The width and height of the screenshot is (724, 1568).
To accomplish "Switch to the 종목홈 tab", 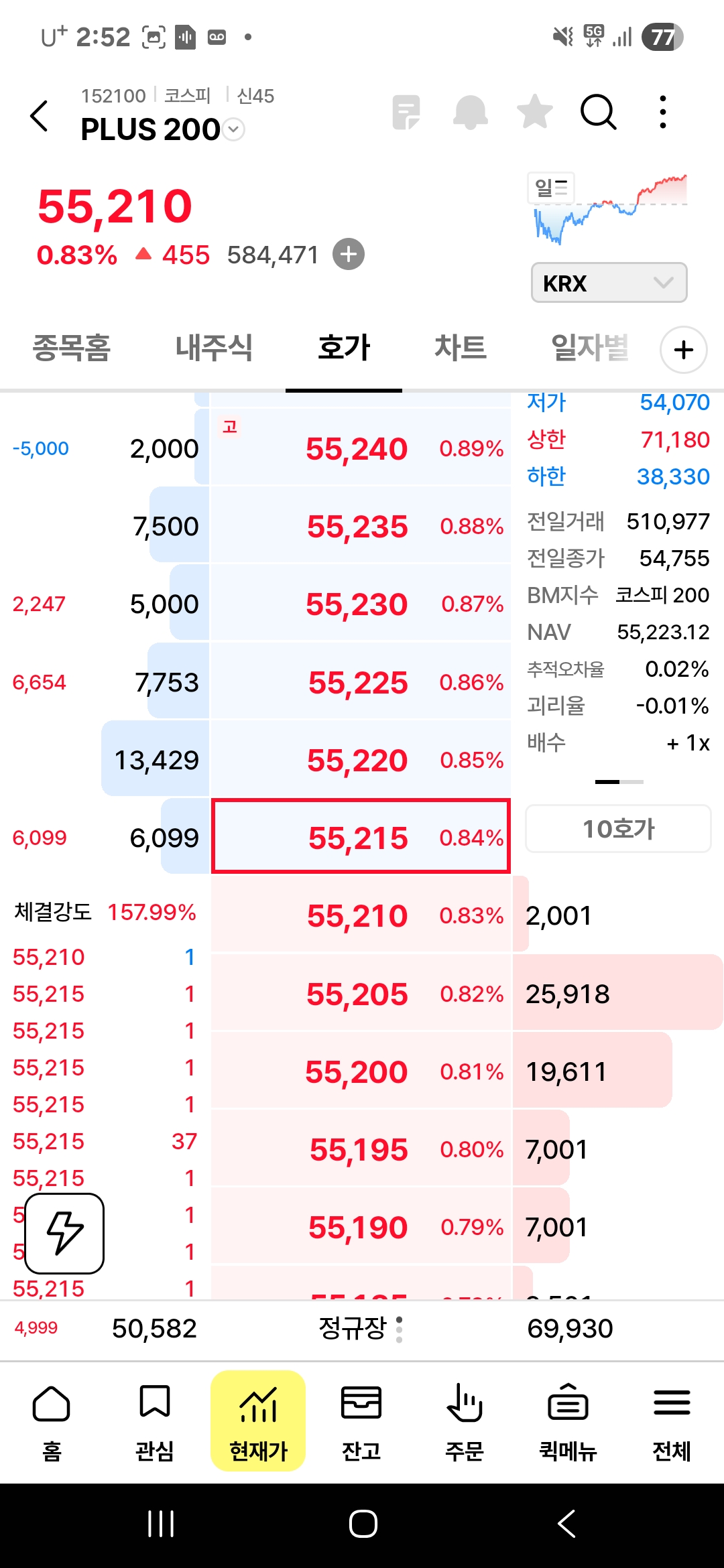I will (x=71, y=348).
